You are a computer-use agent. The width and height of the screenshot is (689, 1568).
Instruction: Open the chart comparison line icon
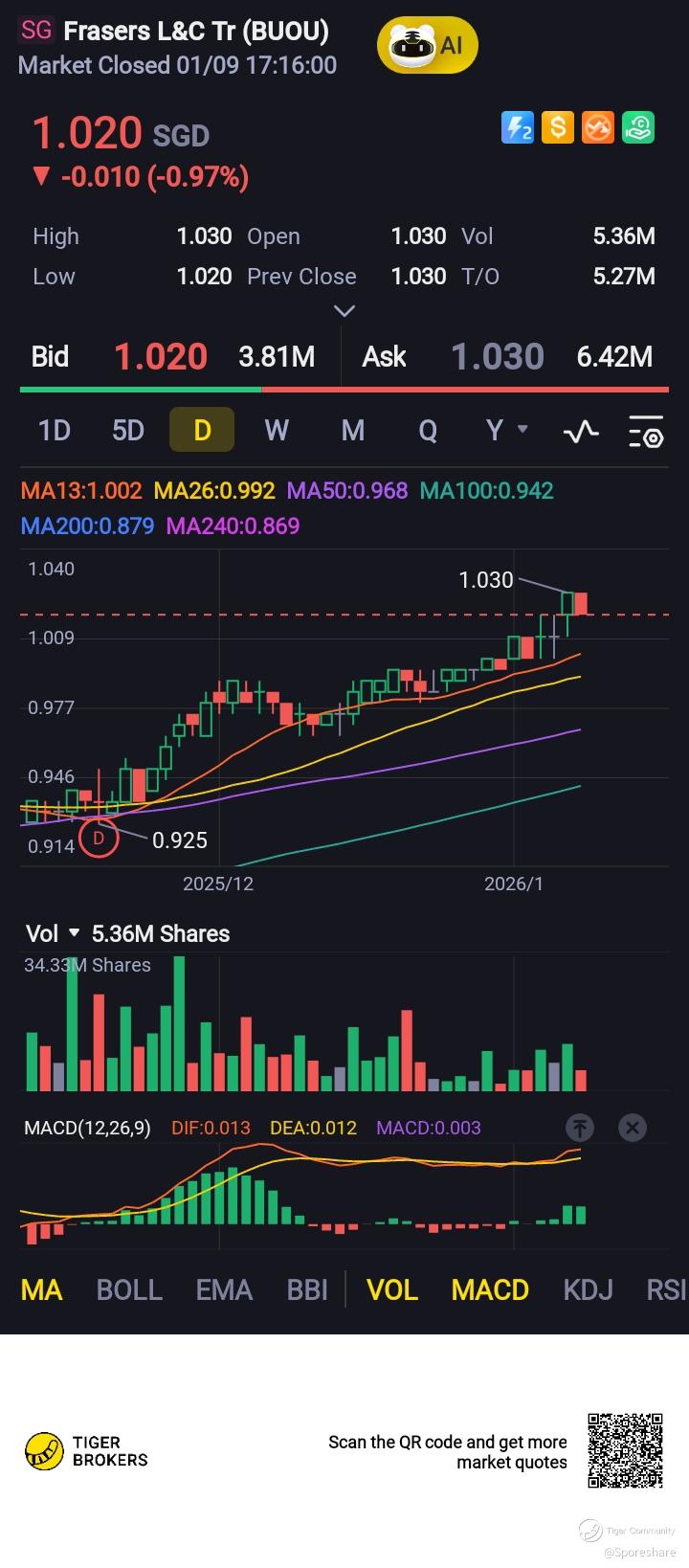click(581, 432)
